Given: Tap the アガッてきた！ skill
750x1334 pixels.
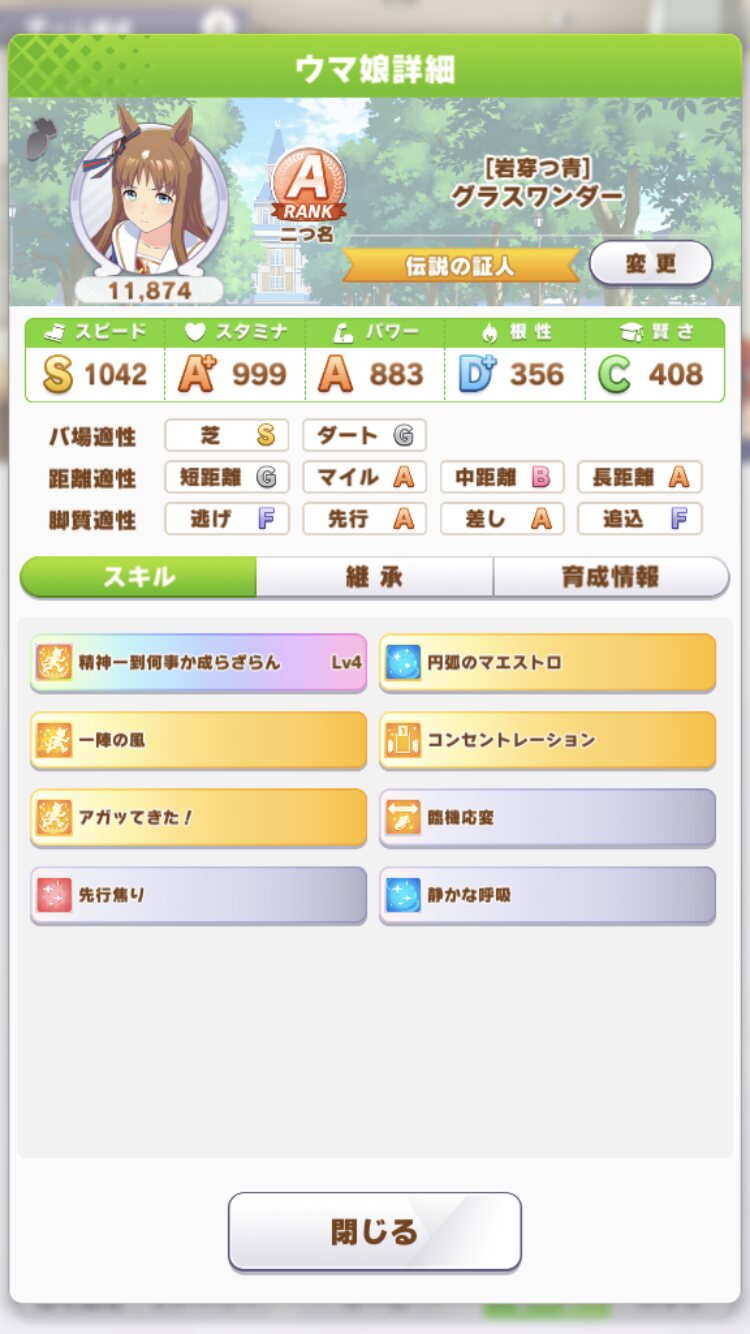Looking at the screenshot, I should pos(198,817).
